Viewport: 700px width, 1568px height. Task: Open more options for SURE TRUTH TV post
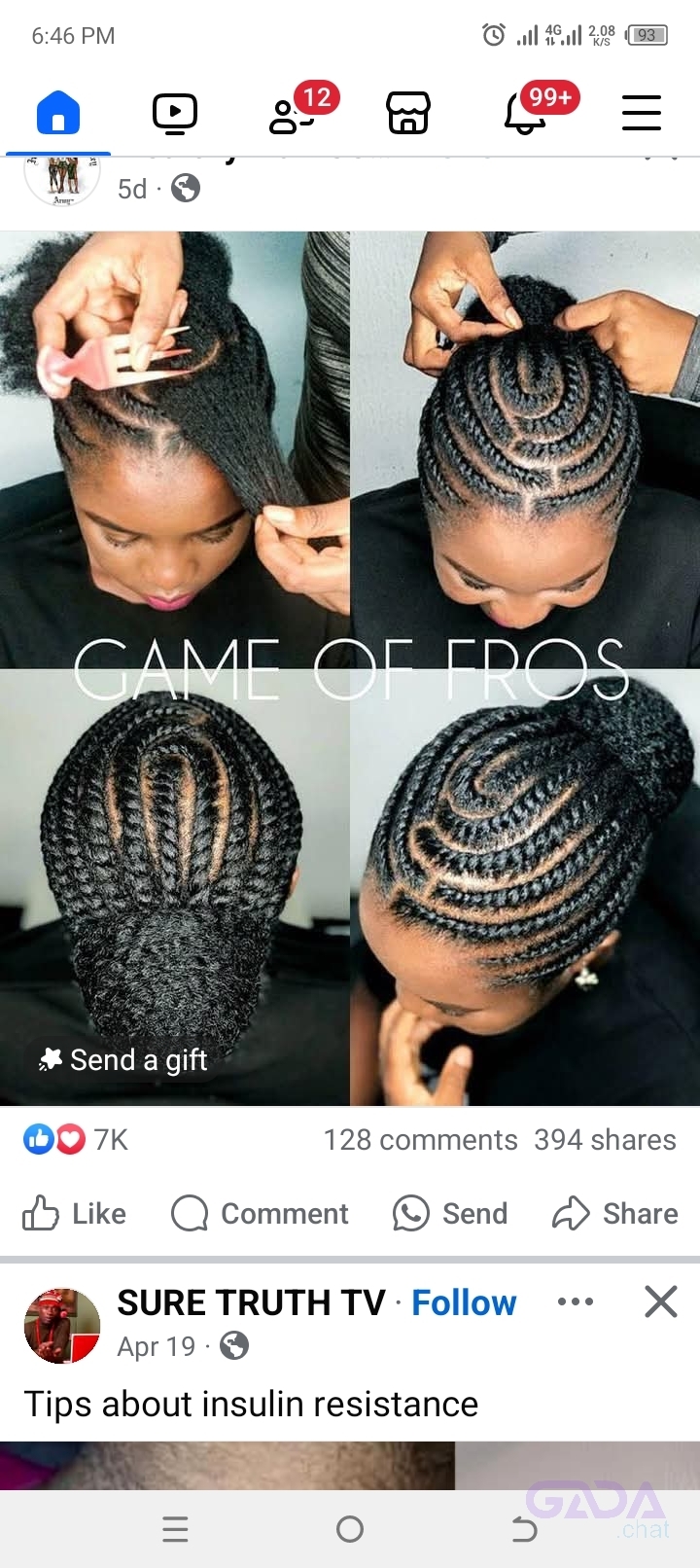coord(576,1301)
